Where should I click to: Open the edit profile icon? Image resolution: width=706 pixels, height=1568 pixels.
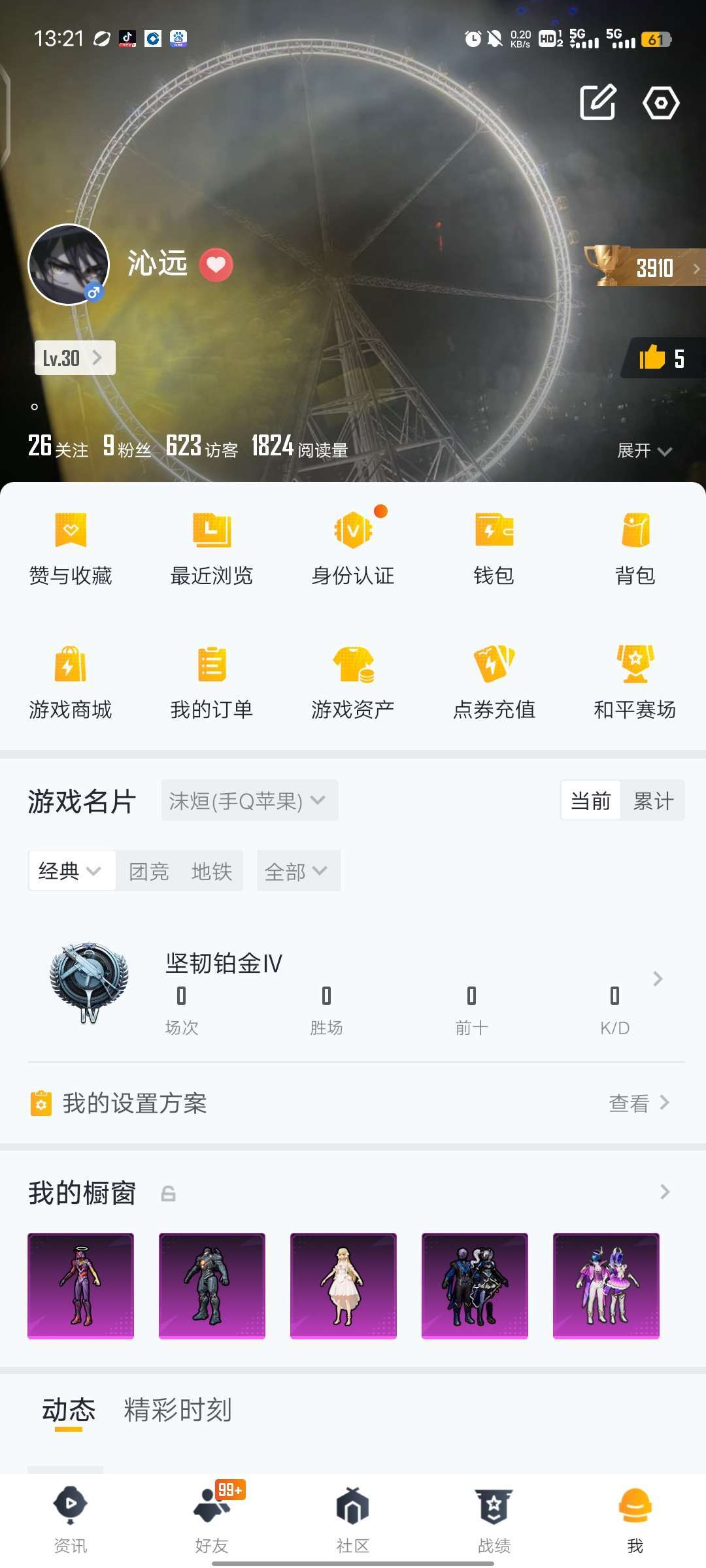tap(598, 102)
